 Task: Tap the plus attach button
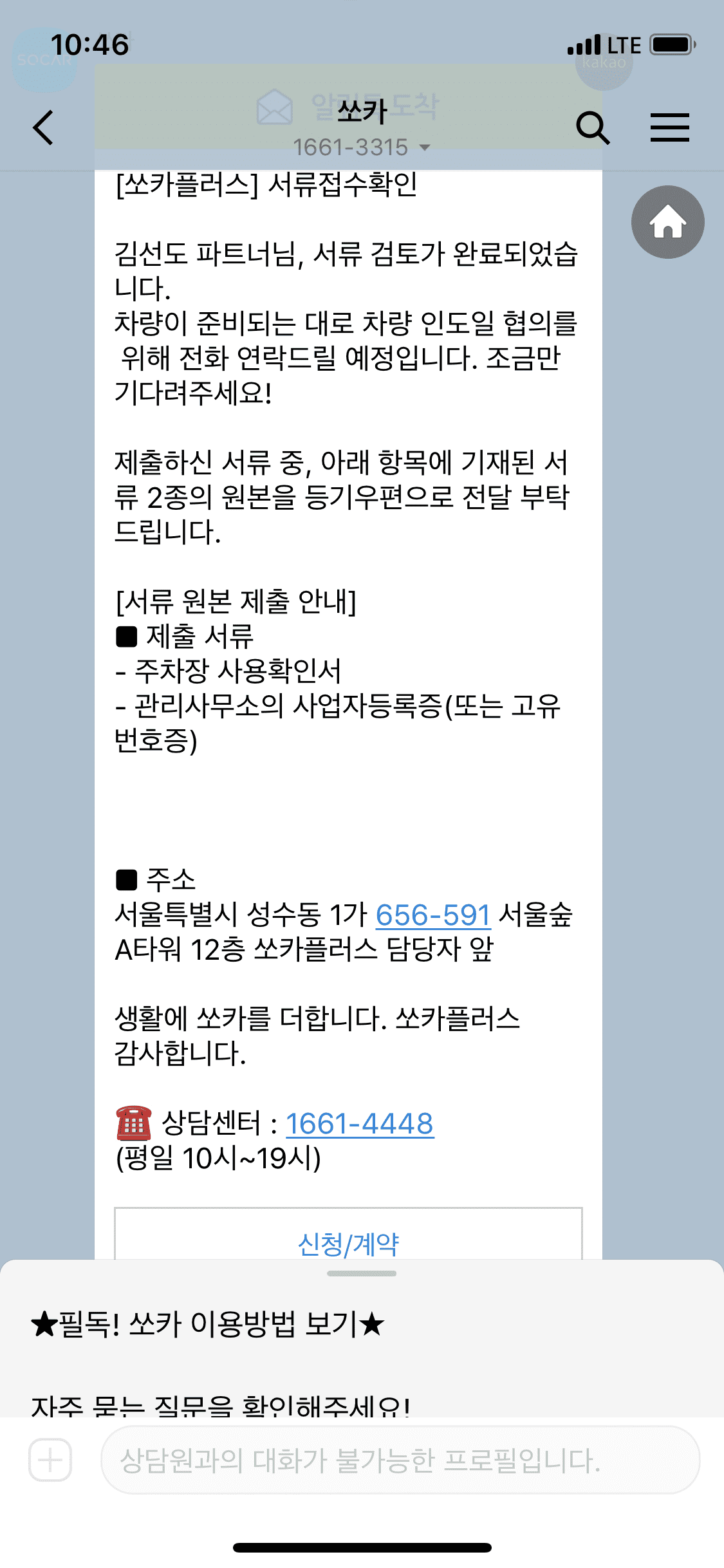(x=50, y=1460)
